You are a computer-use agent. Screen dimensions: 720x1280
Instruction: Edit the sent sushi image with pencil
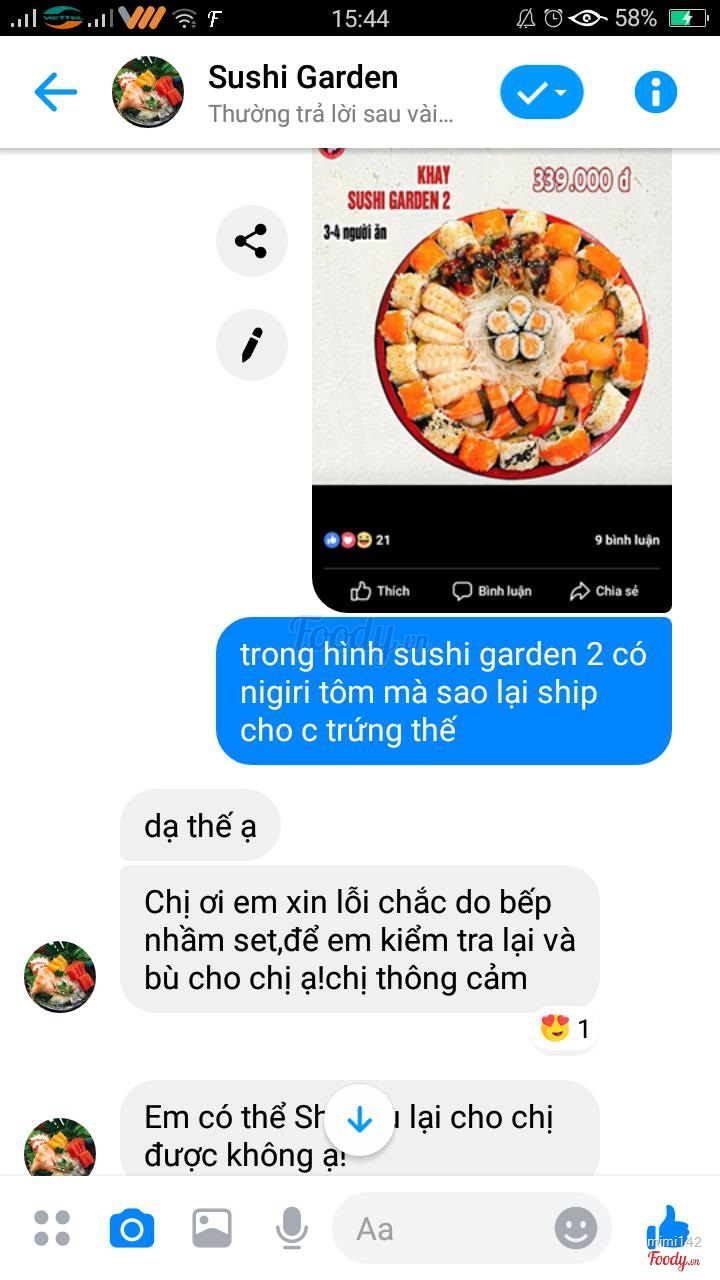click(x=251, y=345)
